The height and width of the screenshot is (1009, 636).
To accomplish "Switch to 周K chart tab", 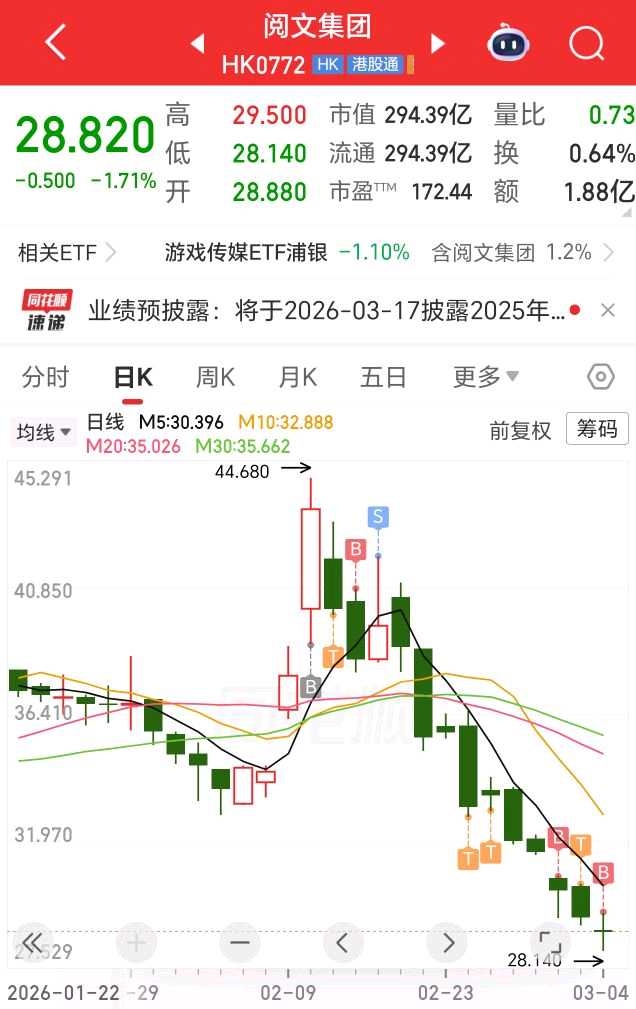I will 215,377.
